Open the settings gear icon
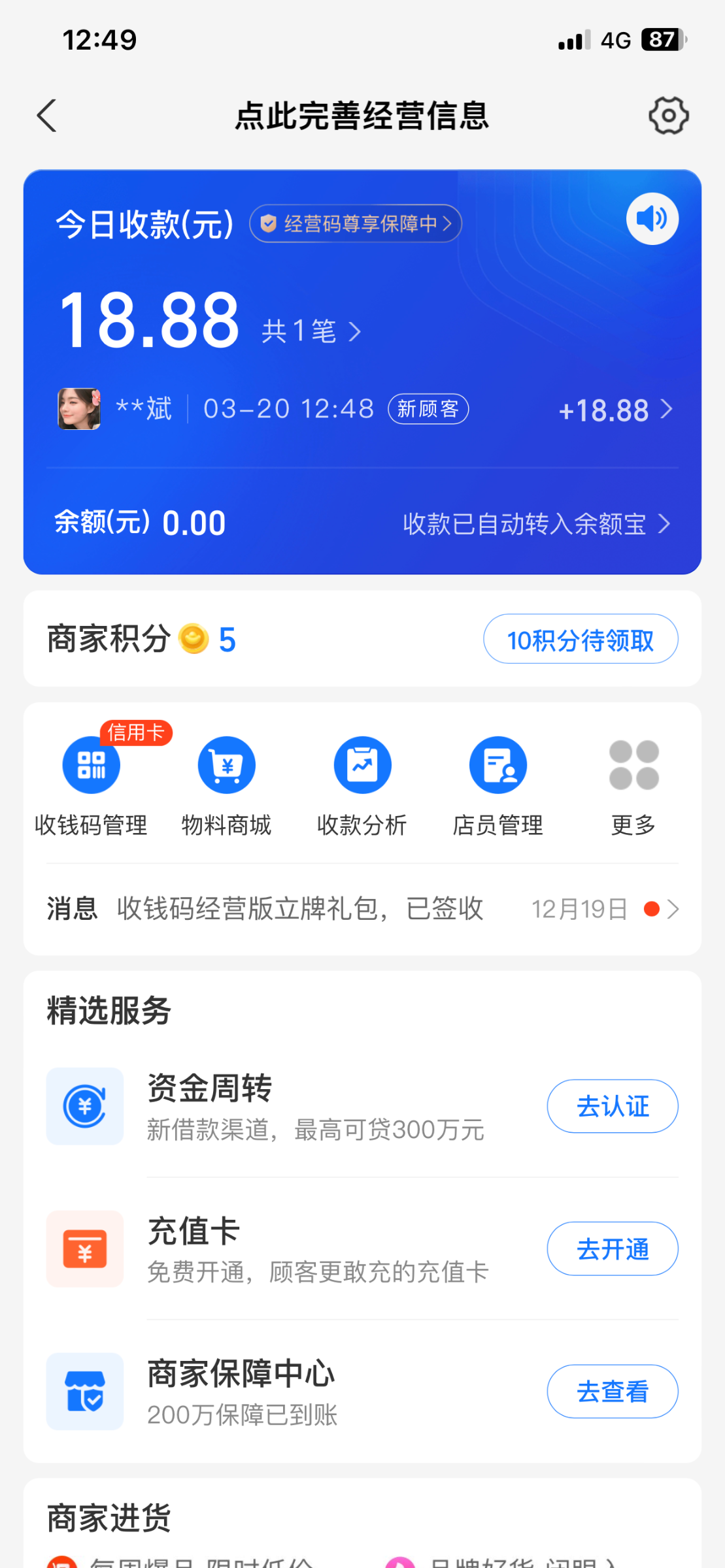725x1568 pixels. pos(668,116)
